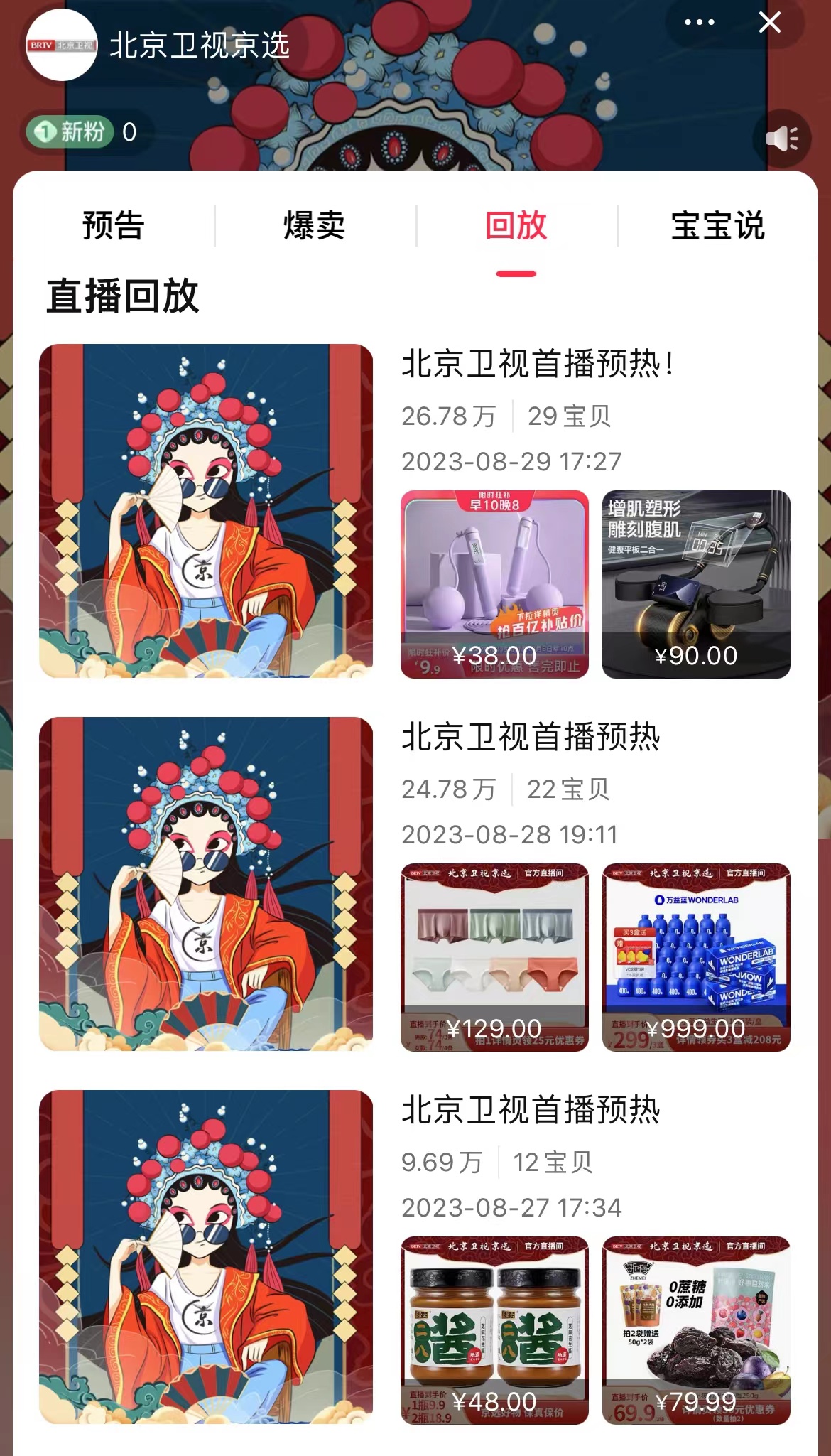The width and height of the screenshot is (831, 1456).
Task: Open the 宝宝说 tab
Action: tap(717, 227)
